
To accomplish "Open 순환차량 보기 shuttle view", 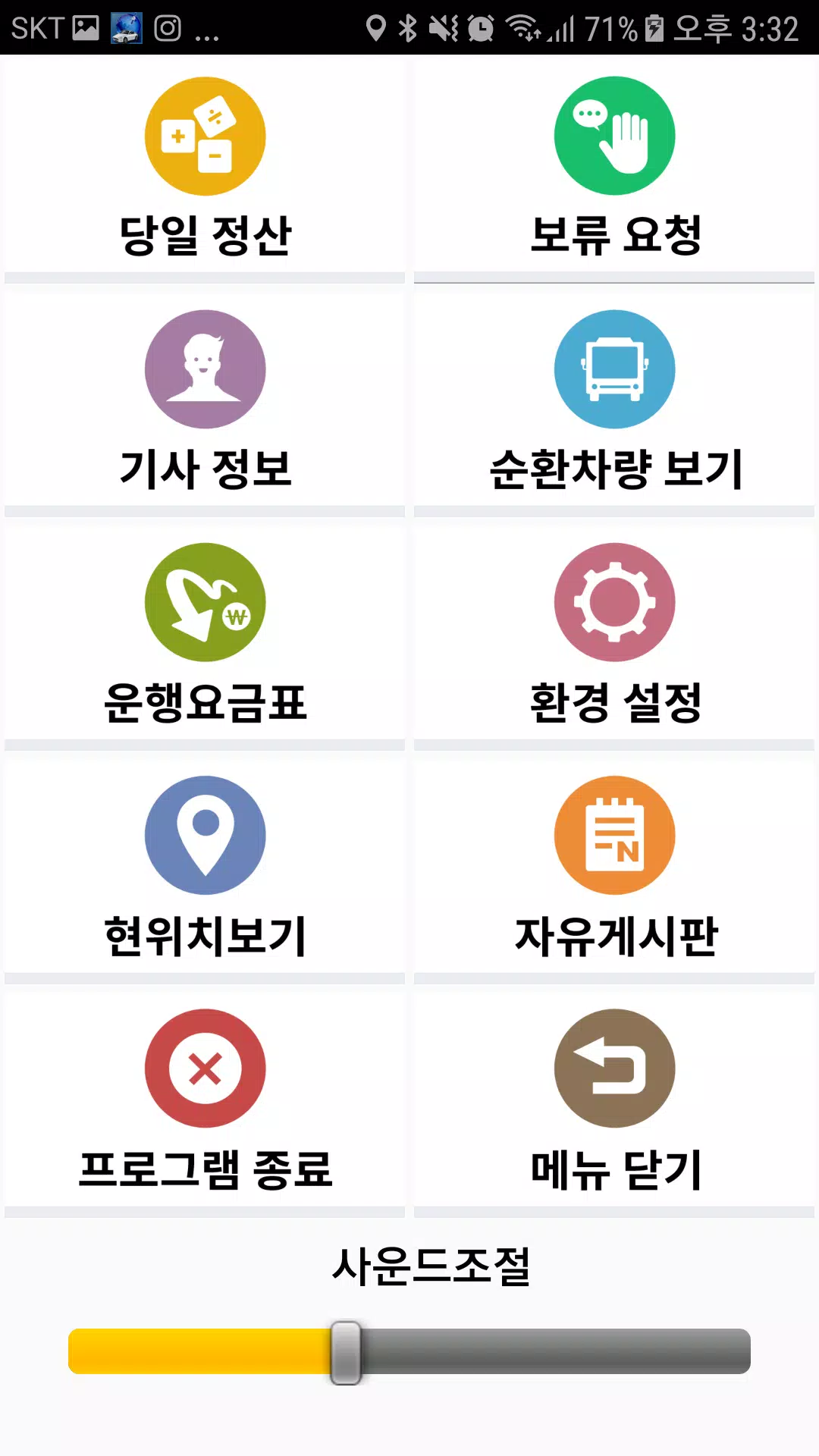I will click(614, 400).
